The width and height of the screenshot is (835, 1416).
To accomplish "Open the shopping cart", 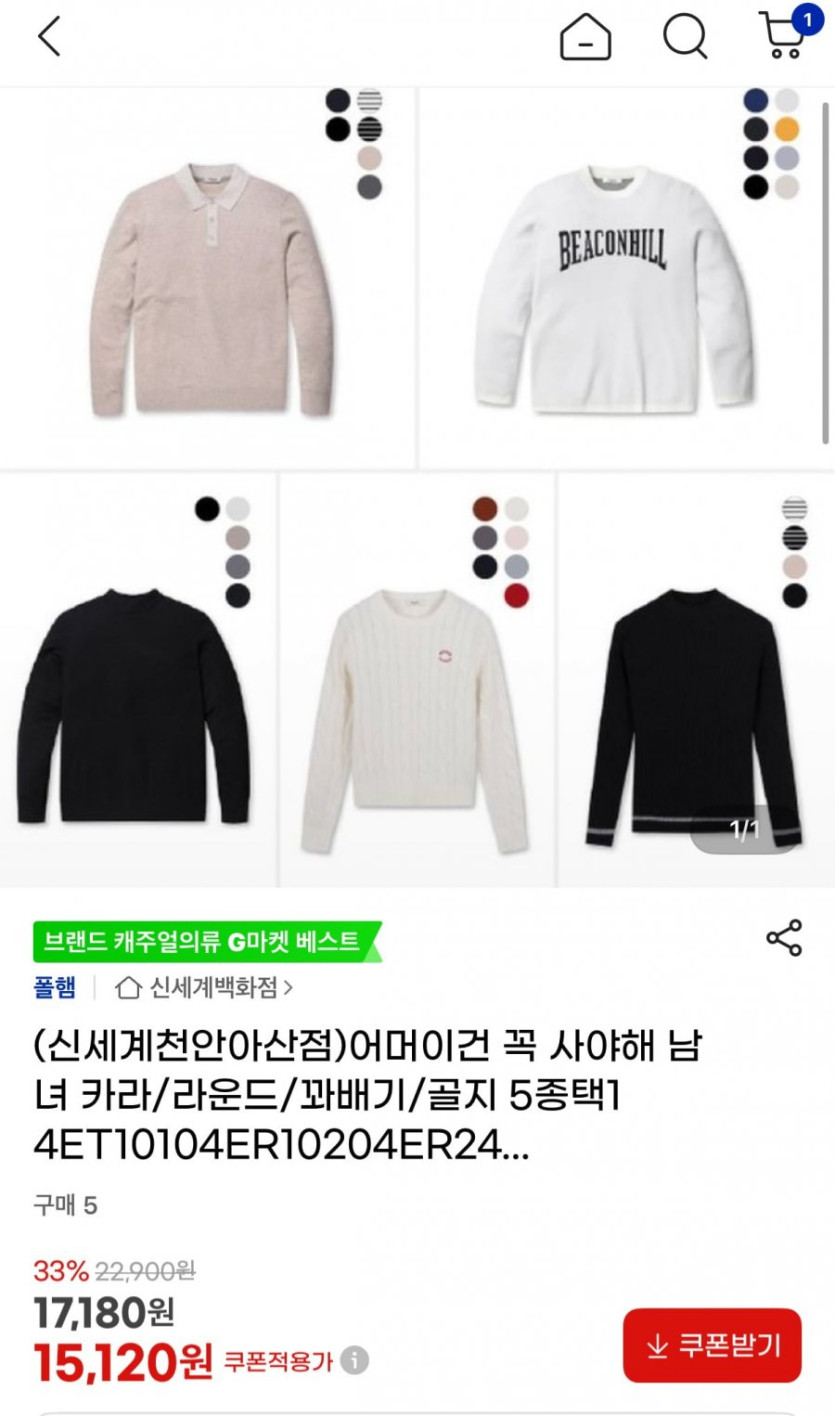I will pos(783,35).
